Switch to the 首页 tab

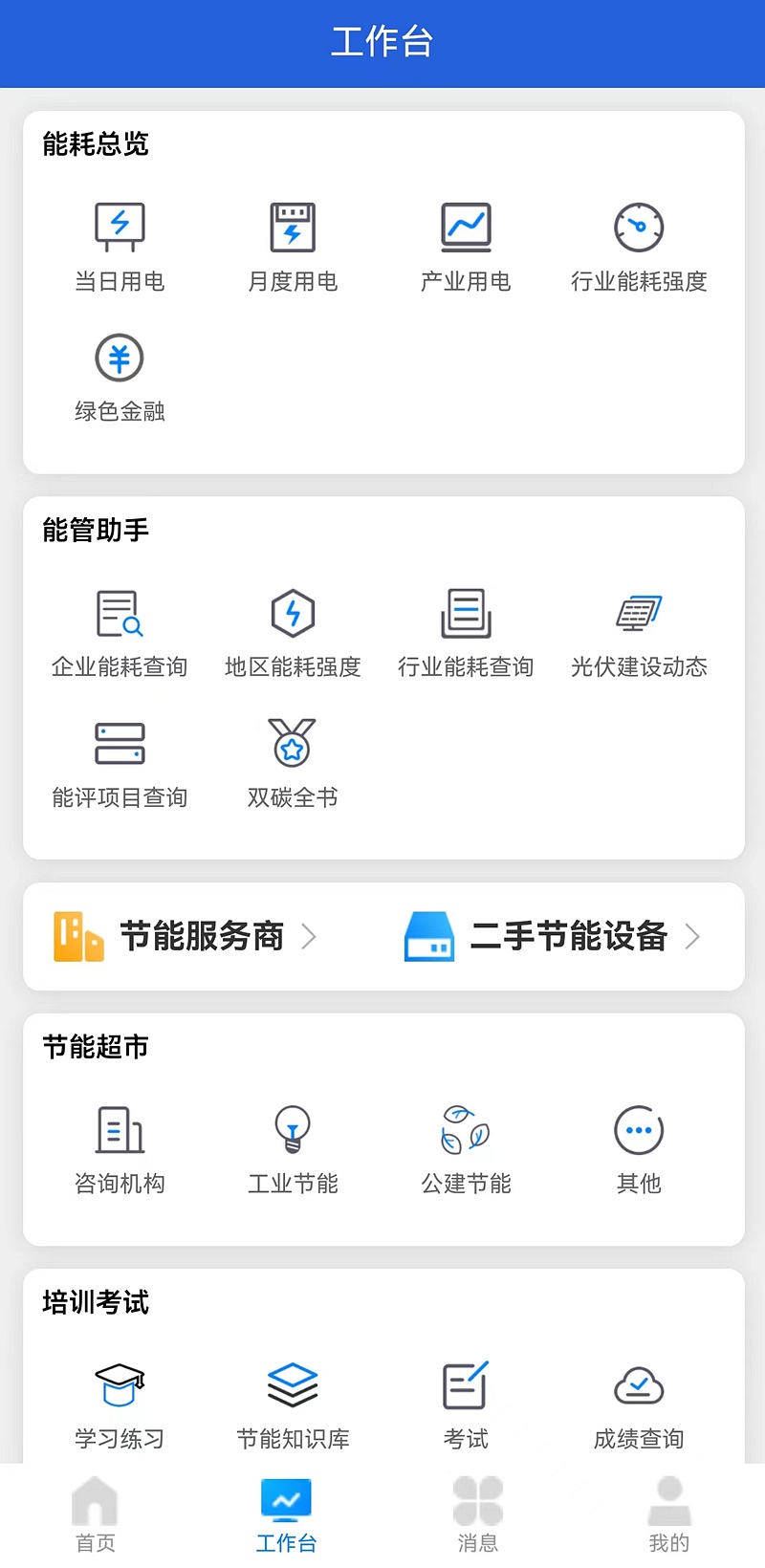click(x=96, y=1514)
